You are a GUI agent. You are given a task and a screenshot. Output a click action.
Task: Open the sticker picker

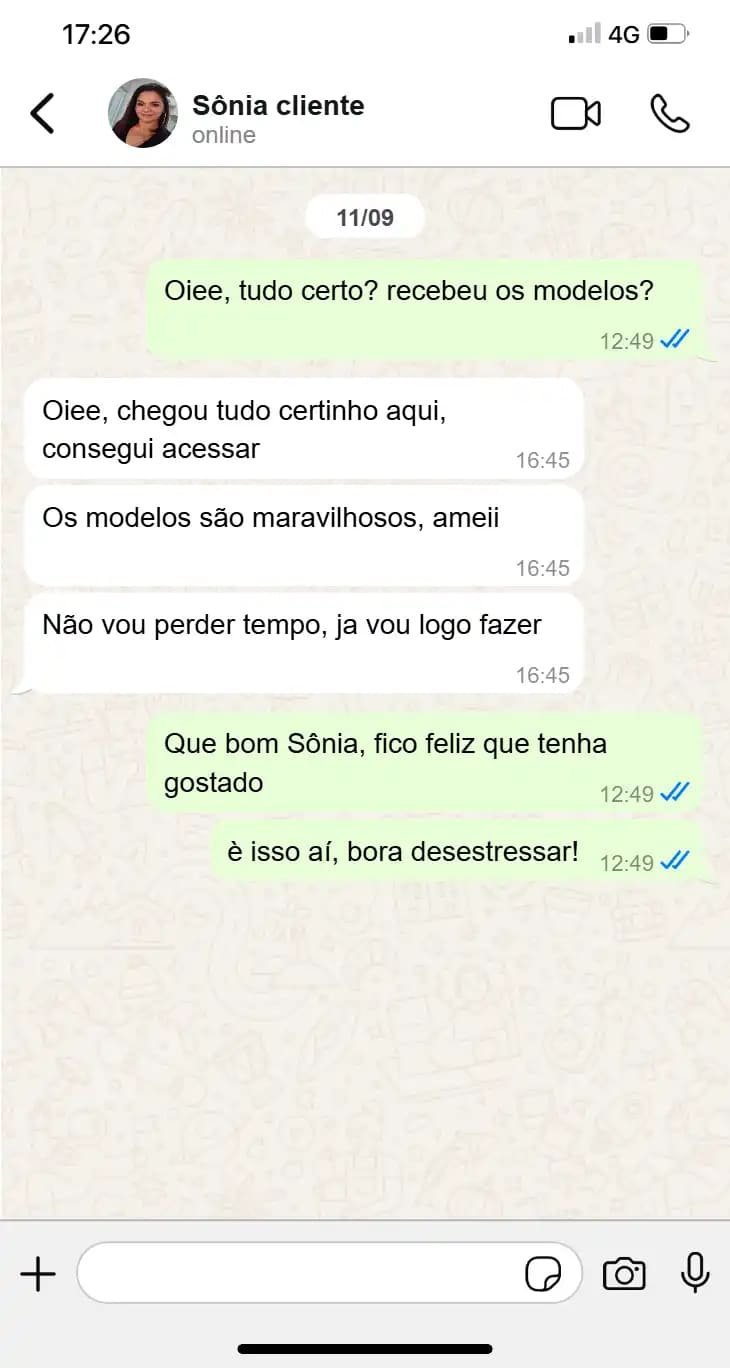[543, 1274]
